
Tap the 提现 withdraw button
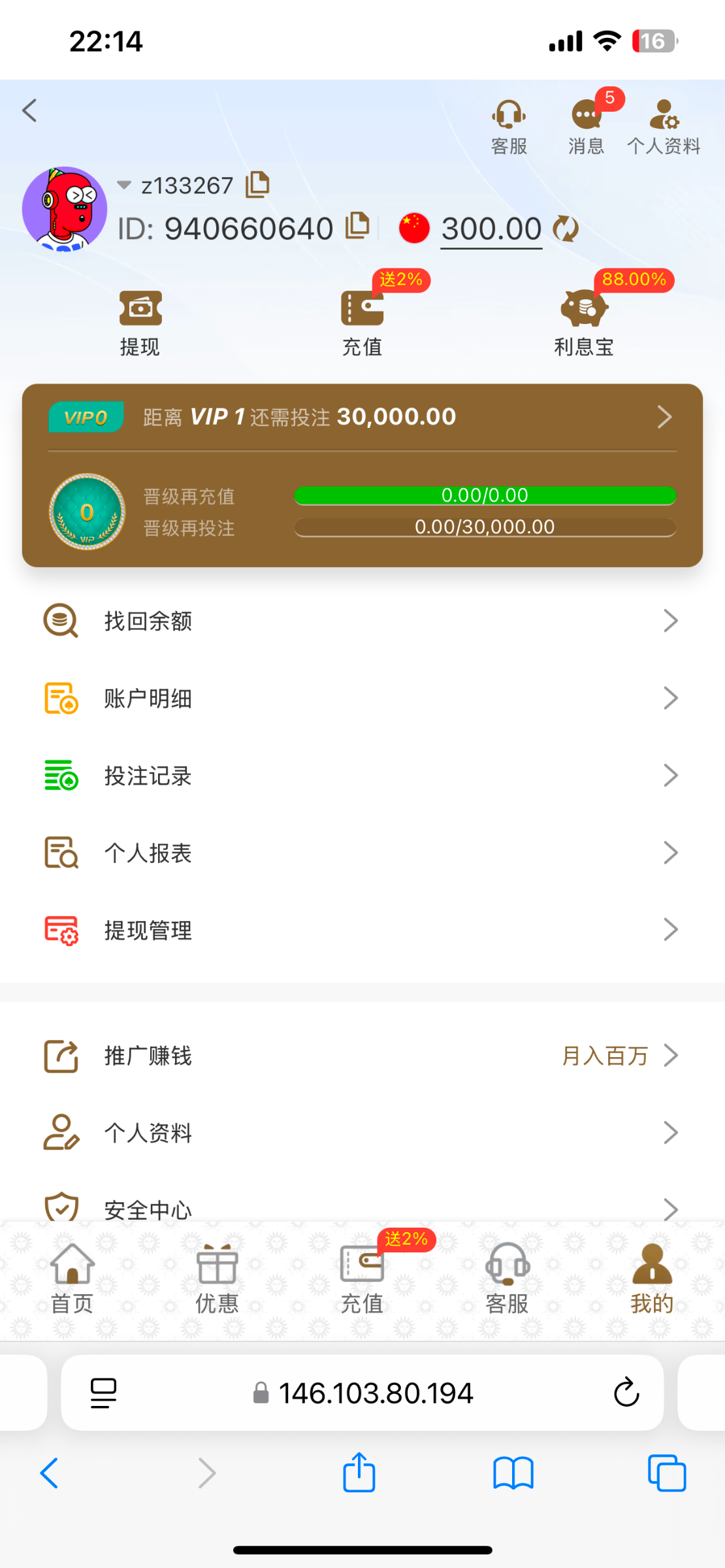point(140,323)
